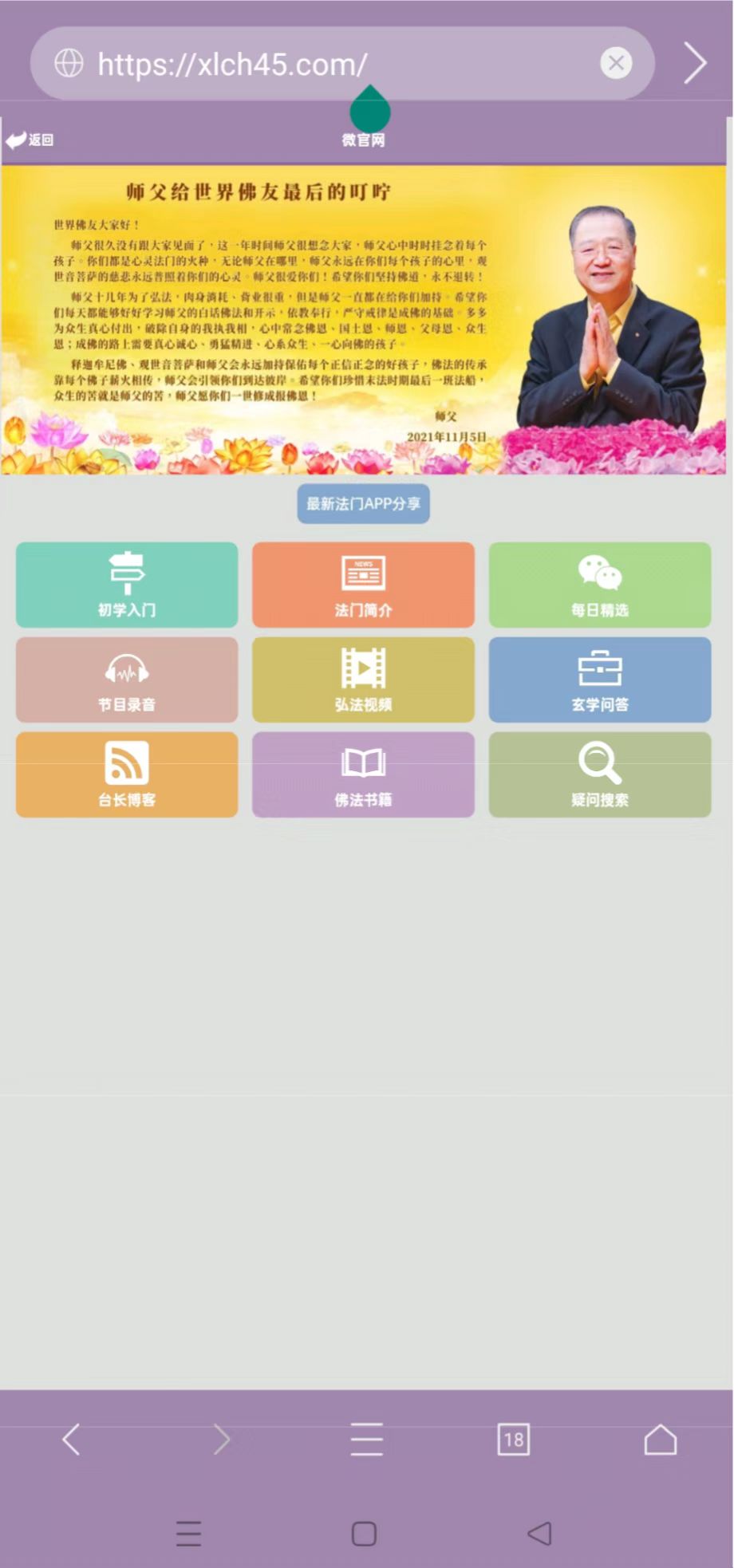Go back to the previous page in the browser
Screen dimensions: 734x1568
click(72, 1440)
